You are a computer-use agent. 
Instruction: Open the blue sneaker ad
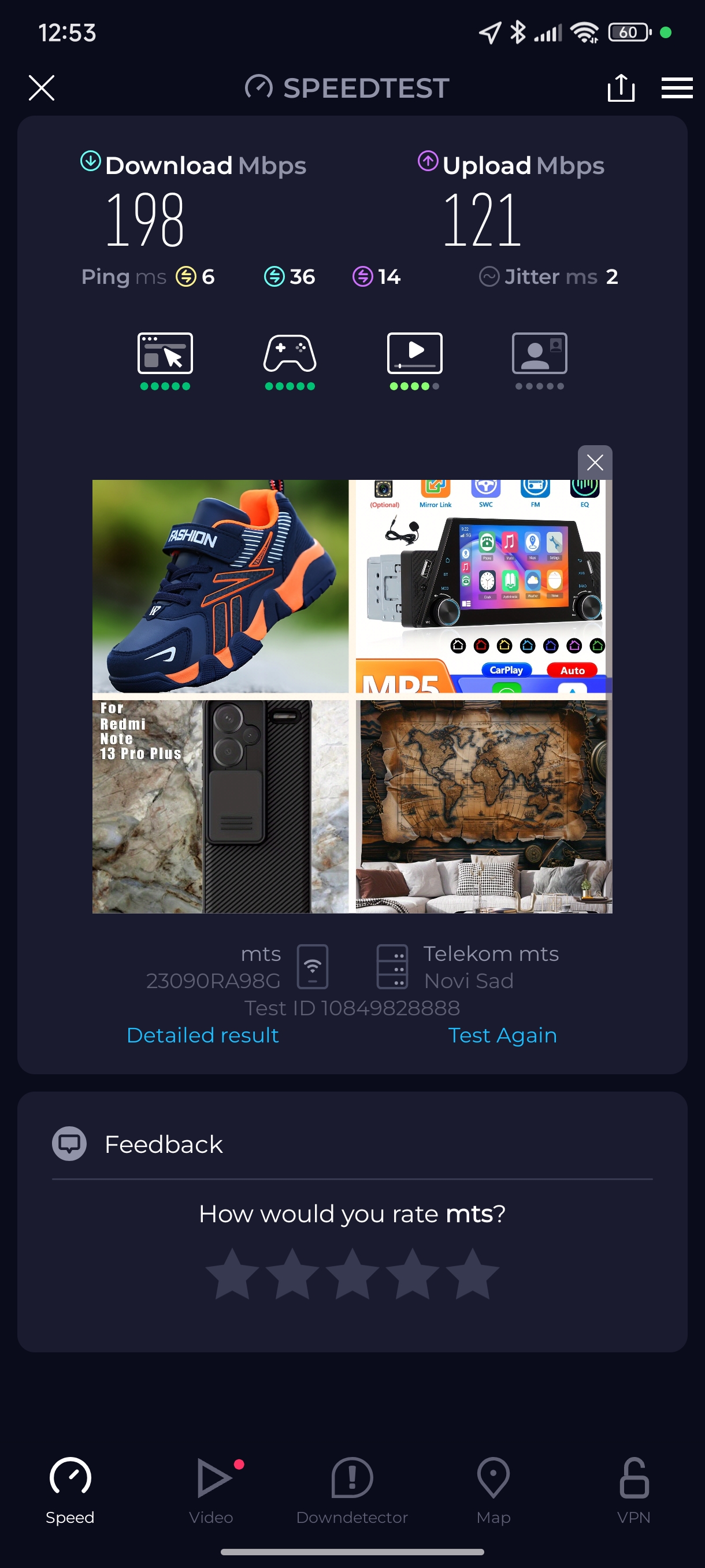pyautogui.click(x=220, y=586)
